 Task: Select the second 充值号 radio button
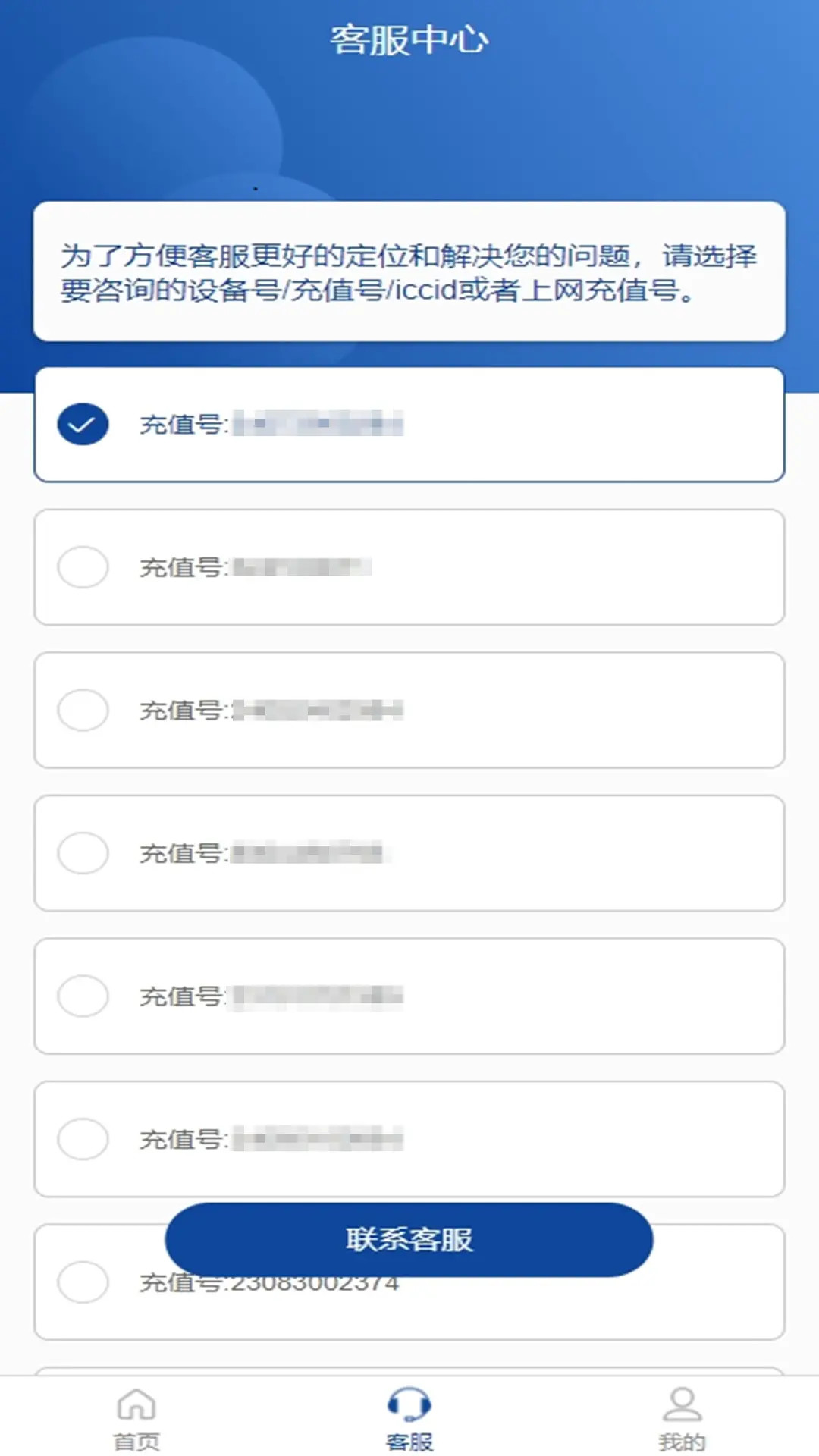(x=83, y=567)
